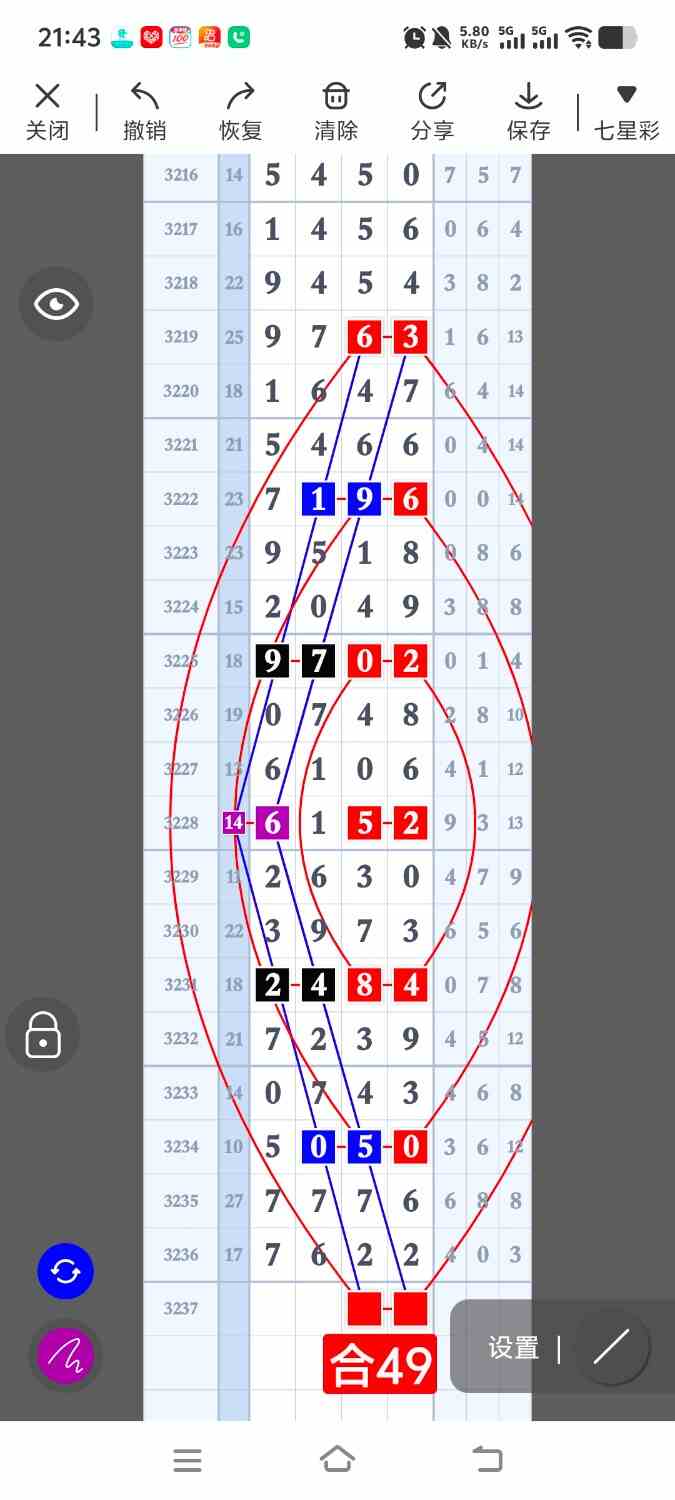
Task: Redo the action with 恢复
Action: coord(240,111)
